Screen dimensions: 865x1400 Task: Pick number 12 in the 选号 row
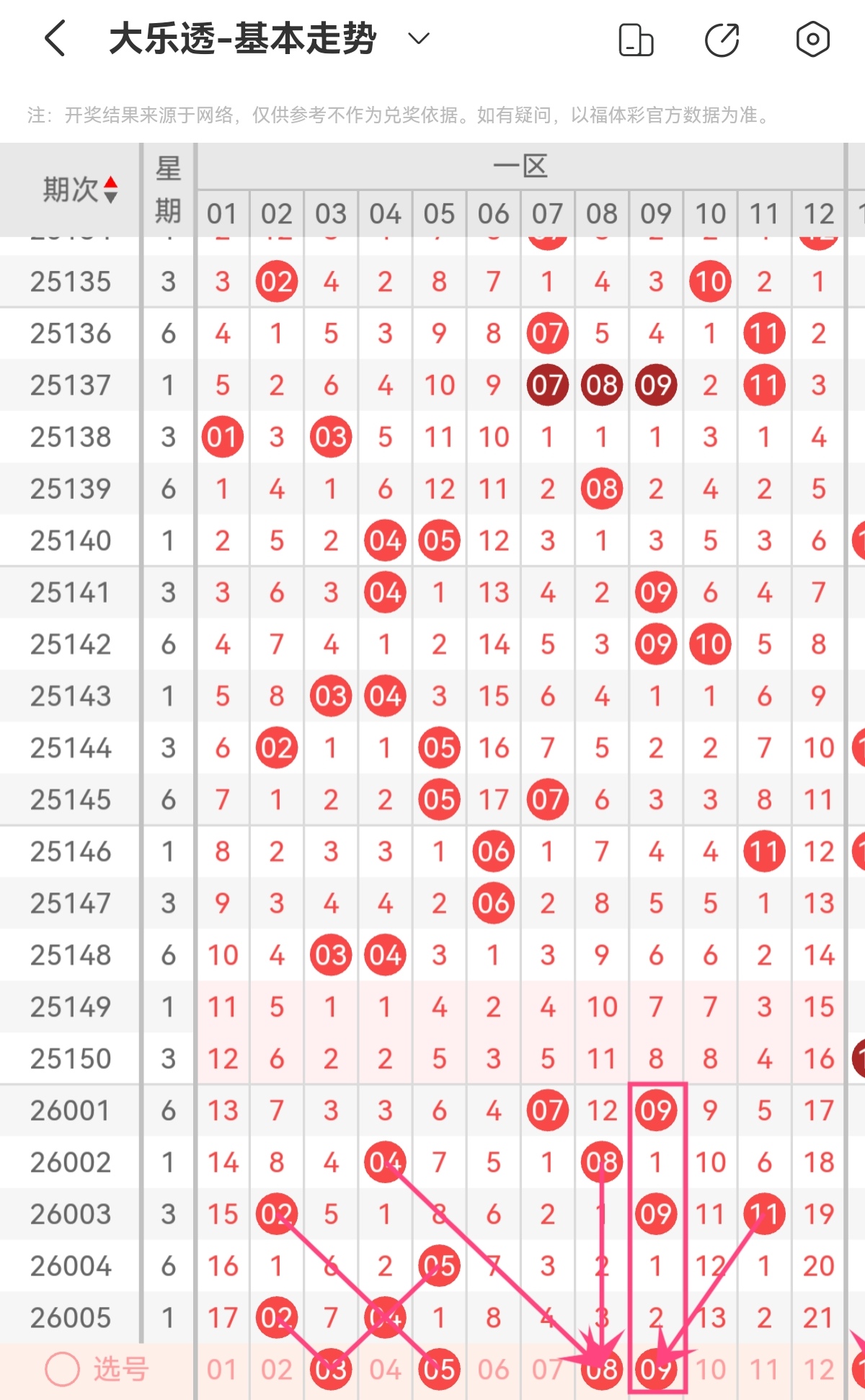pos(818,1369)
